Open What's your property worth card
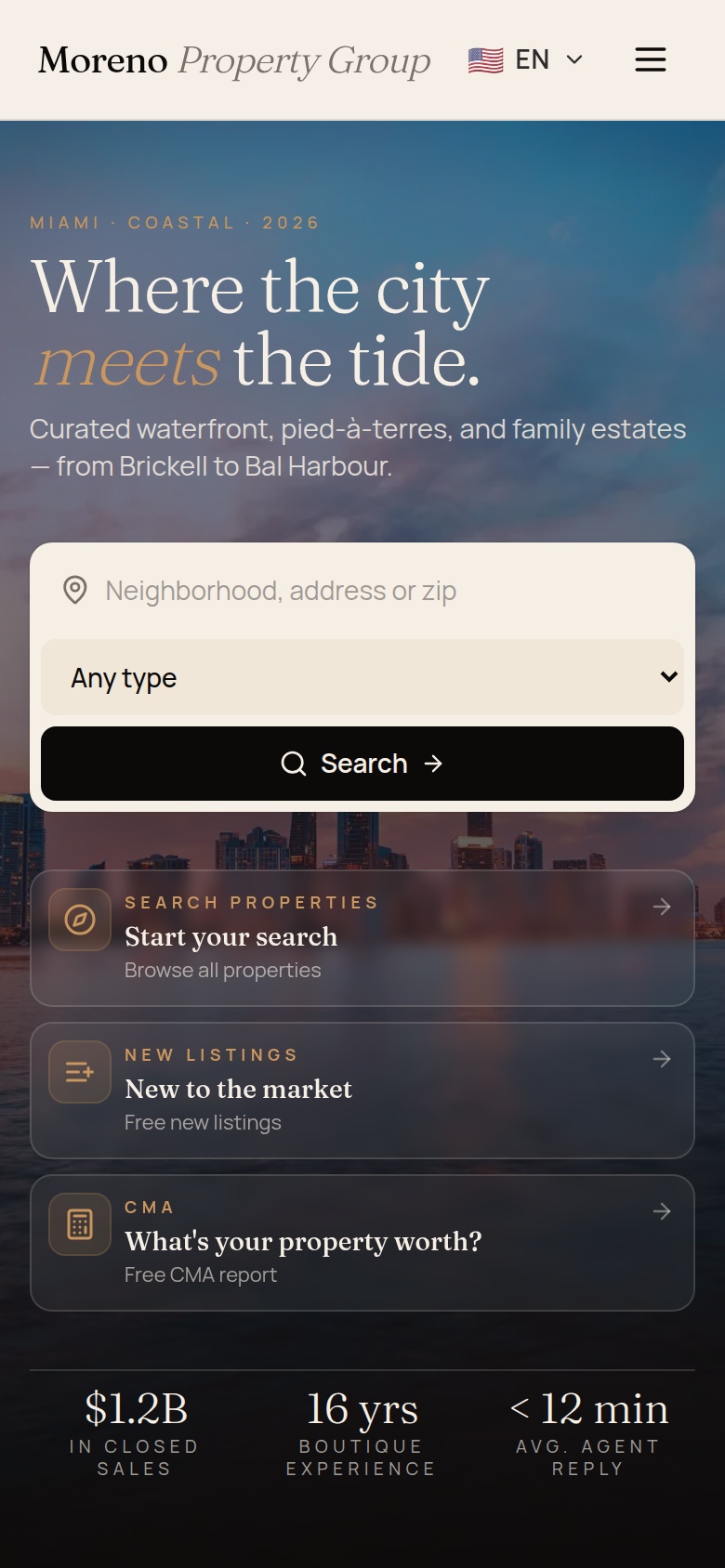Viewport: 725px width, 1568px height. (x=362, y=1243)
